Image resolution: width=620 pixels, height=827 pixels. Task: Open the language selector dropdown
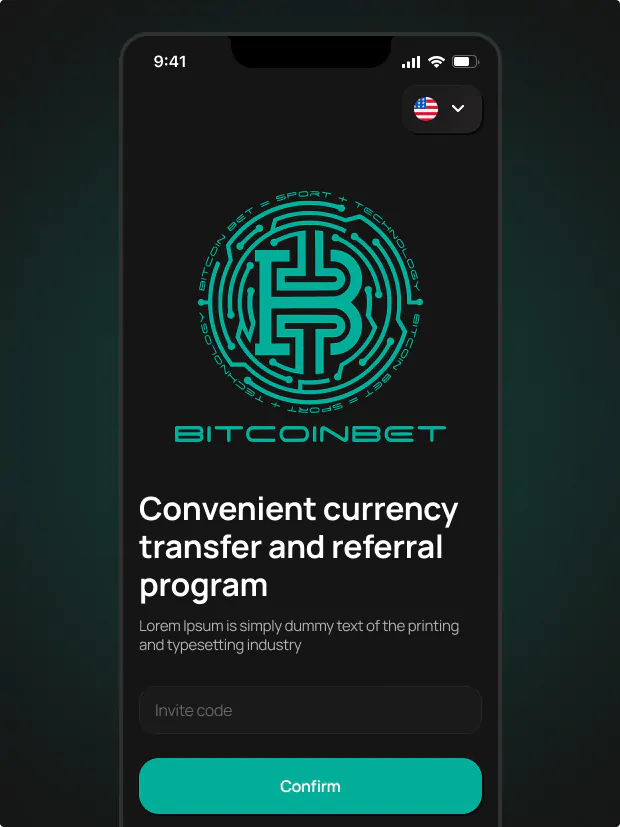point(442,109)
